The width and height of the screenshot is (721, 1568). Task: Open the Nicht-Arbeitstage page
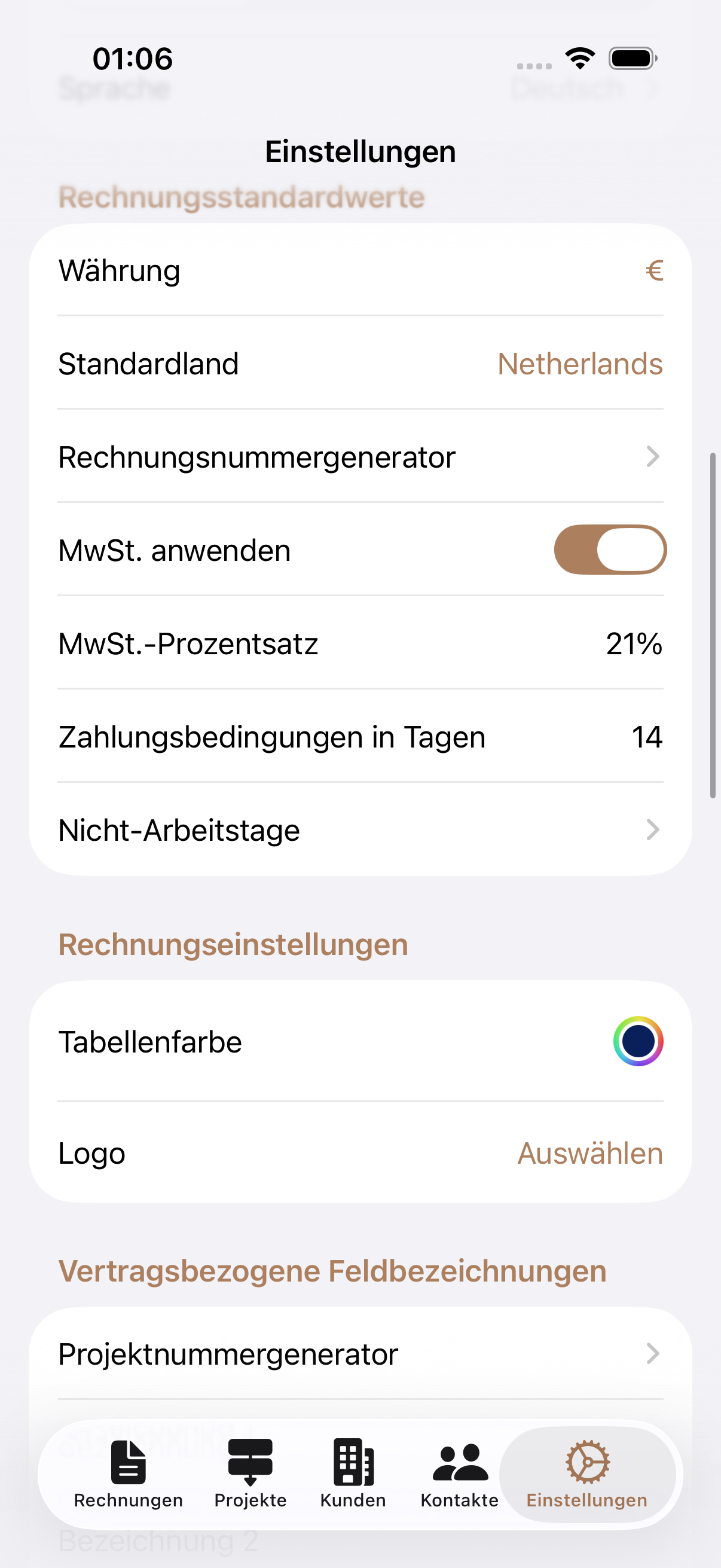click(360, 829)
